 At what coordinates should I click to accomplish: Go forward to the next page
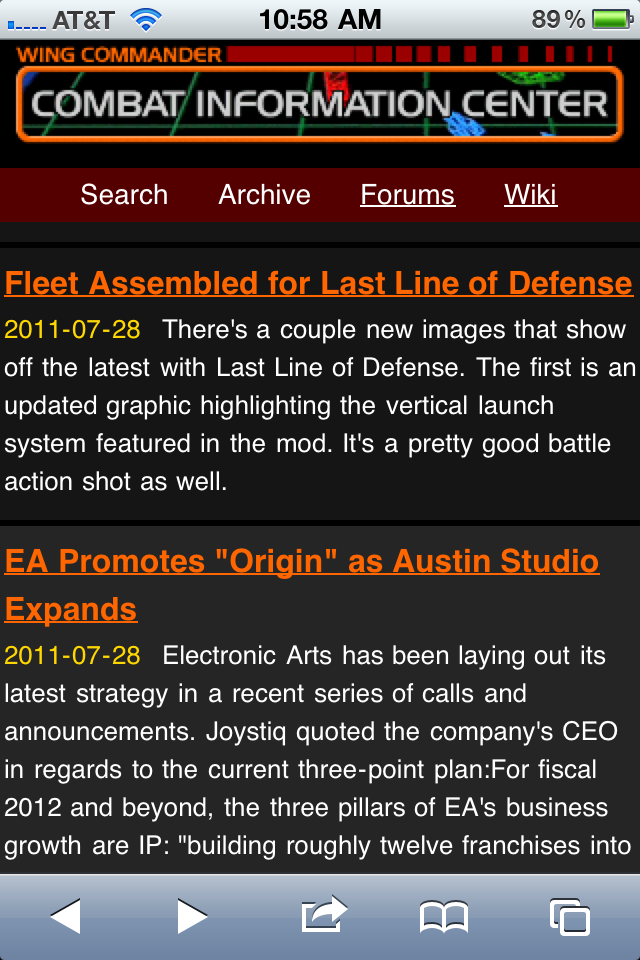click(x=192, y=916)
